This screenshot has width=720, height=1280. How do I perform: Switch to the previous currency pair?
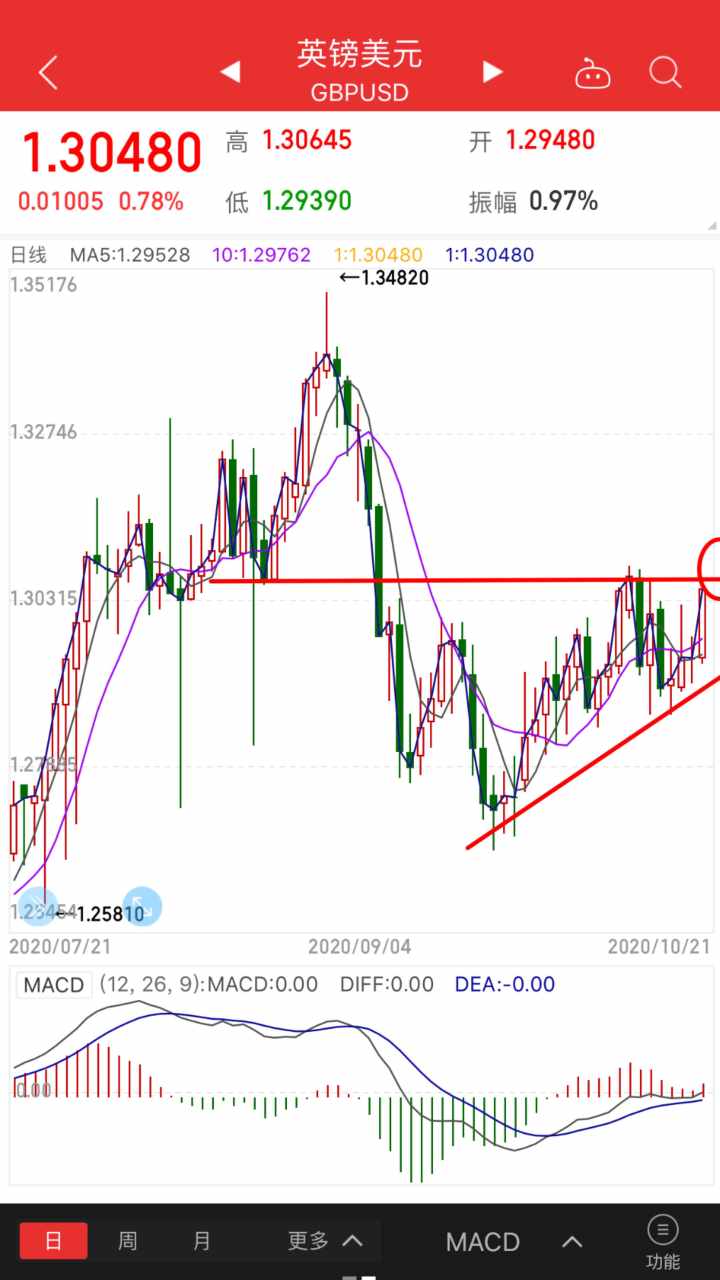click(x=230, y=72)
